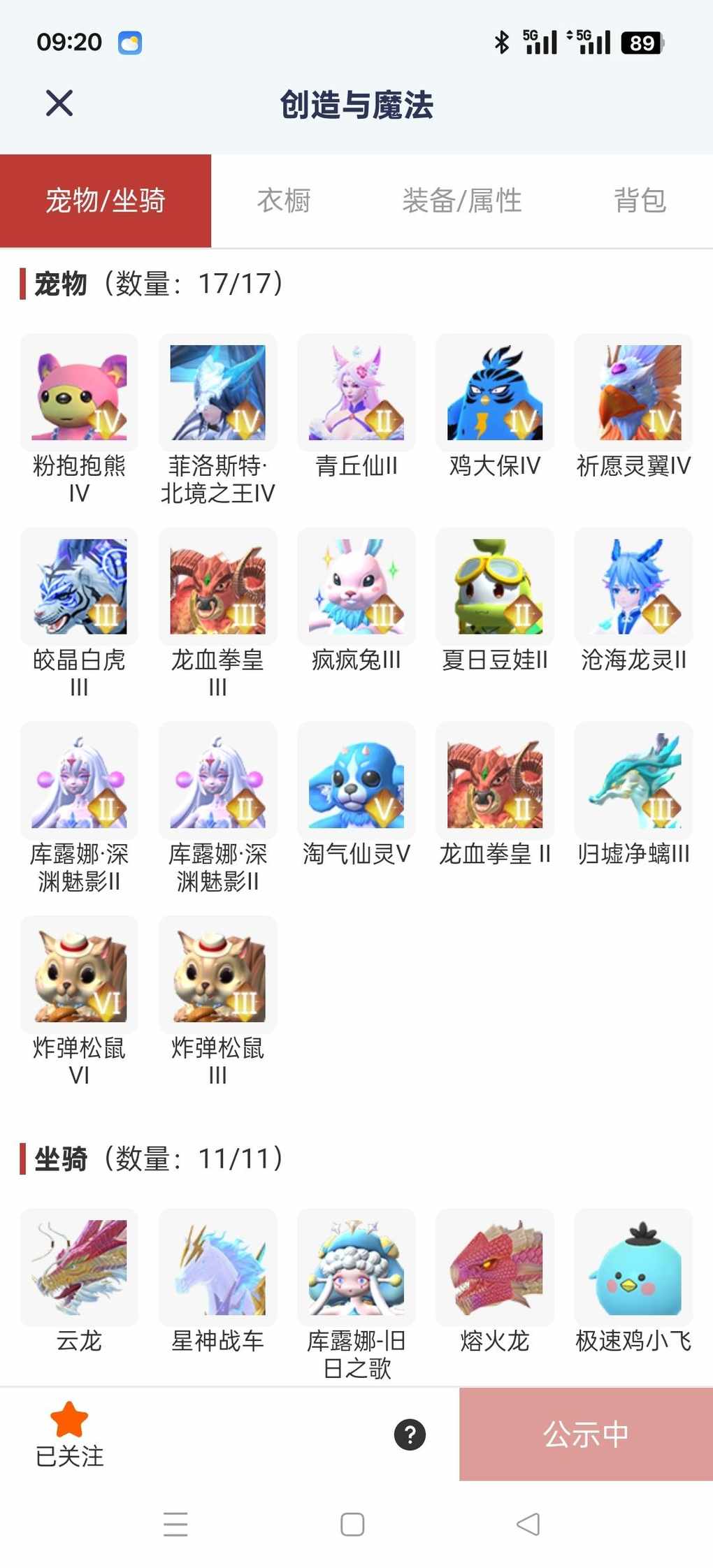View the 淘气仙灵V pet
The width and height of the screenshot is (713, 1568).
[x=356, y=781]
